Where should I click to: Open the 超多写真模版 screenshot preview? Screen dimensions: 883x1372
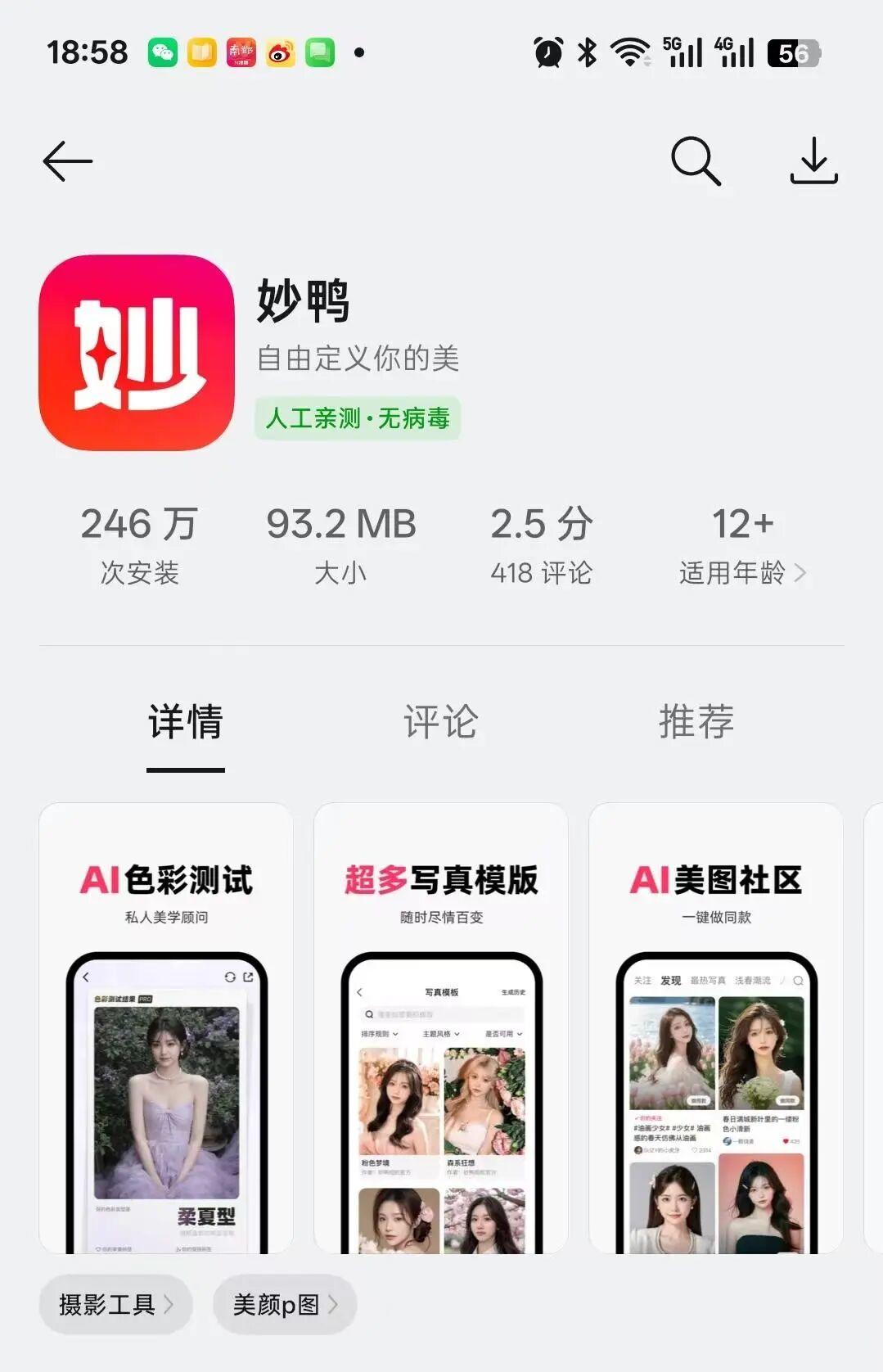click(441, 1028)
